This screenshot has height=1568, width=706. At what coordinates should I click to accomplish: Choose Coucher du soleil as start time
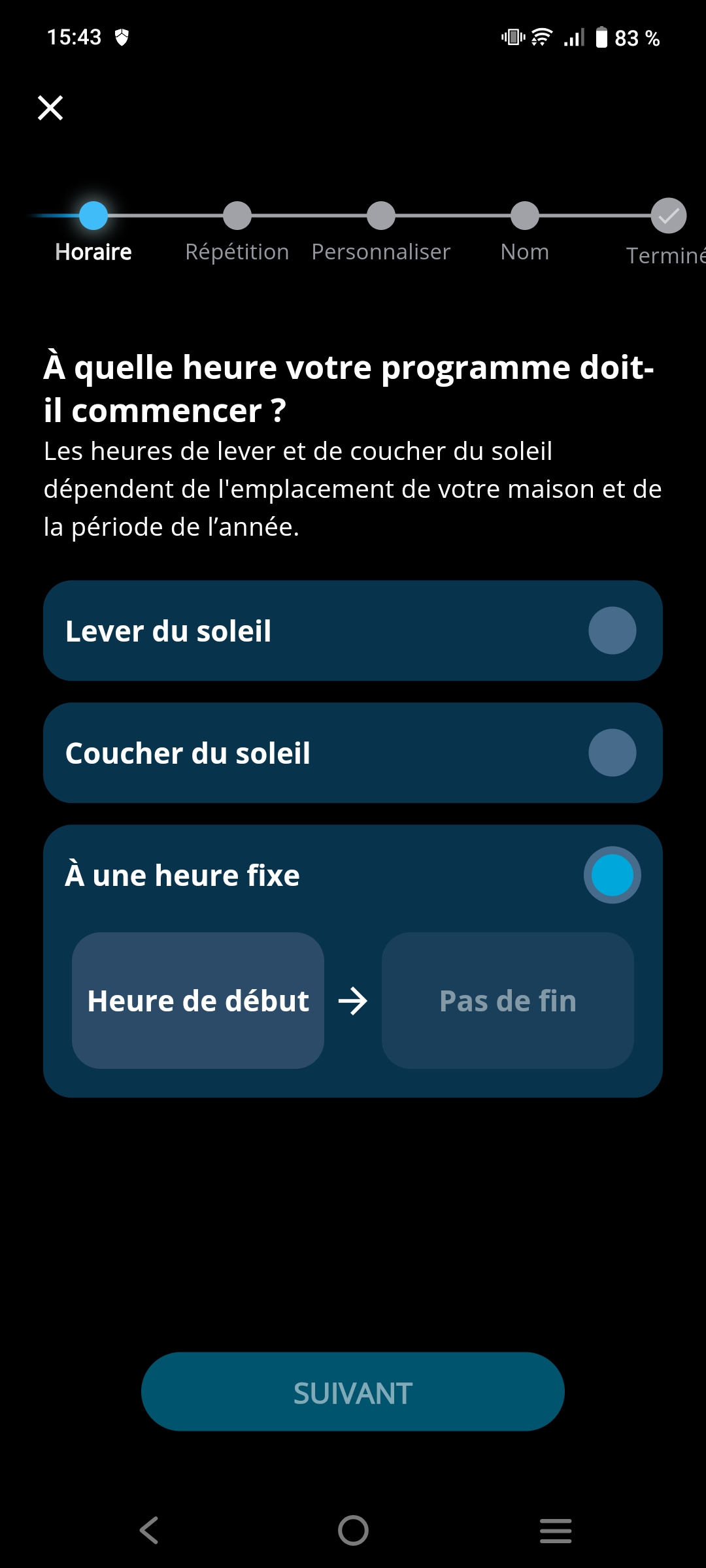[x=353, y=753]
